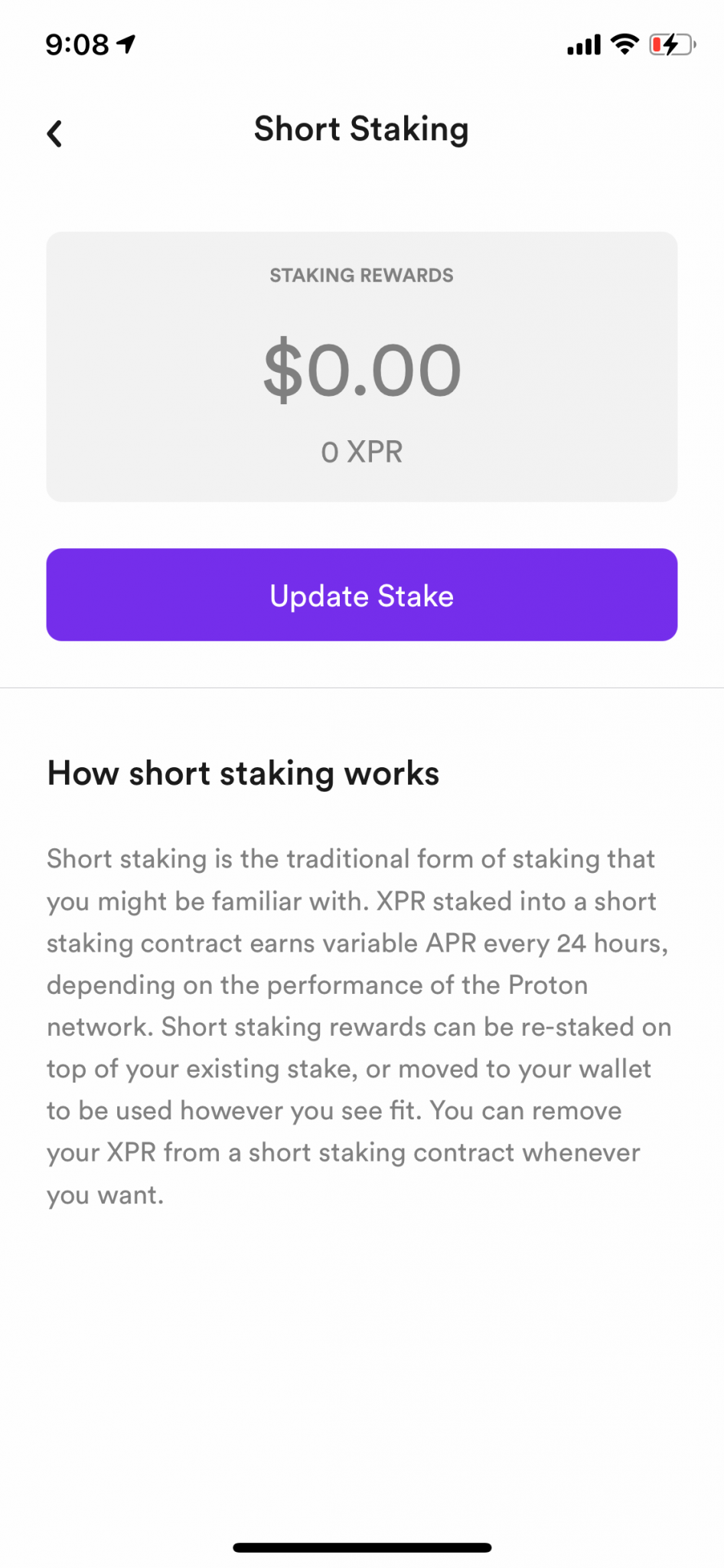Tap the divider below Update Stake
This screenshot has width=724, height=1568.
pyautogui.click(x=361, y=688)
